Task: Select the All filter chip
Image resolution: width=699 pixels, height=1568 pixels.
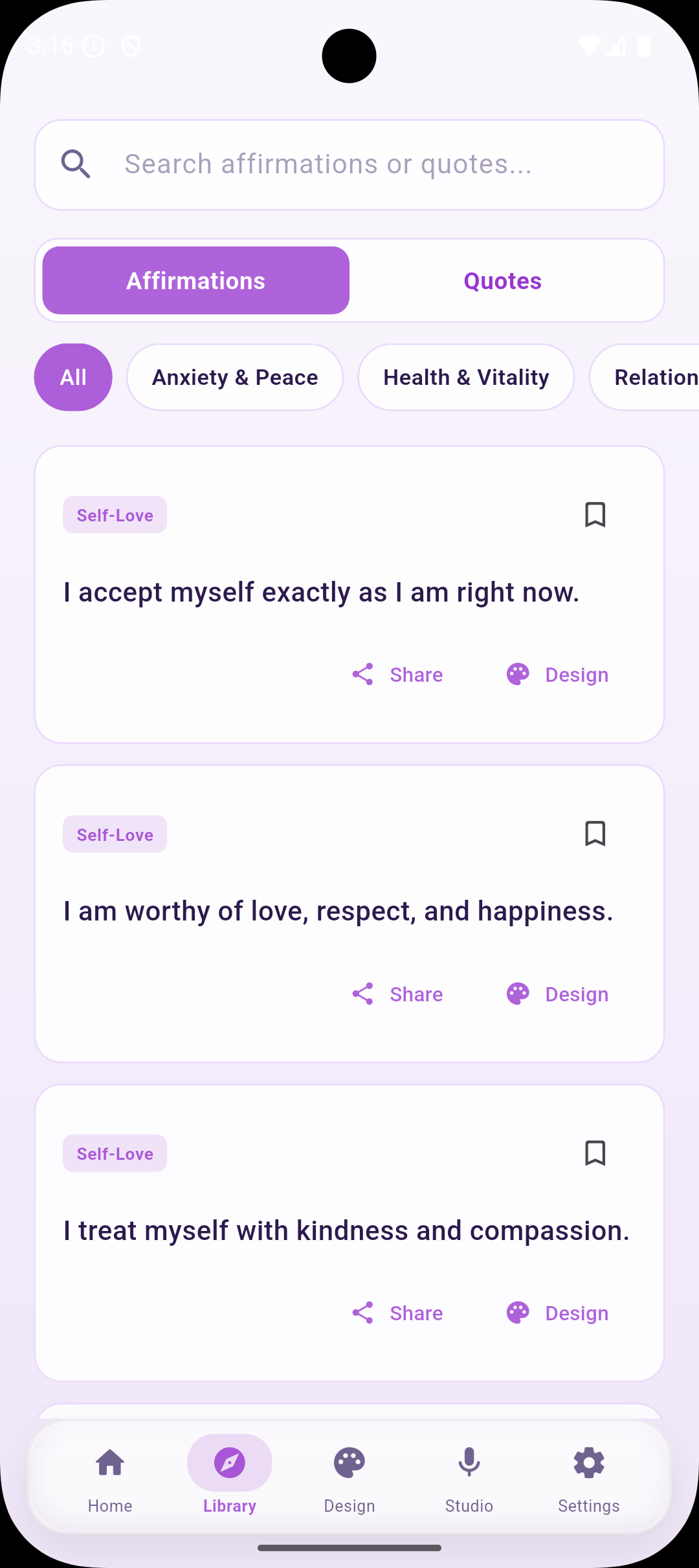Action: coord(73,377)
